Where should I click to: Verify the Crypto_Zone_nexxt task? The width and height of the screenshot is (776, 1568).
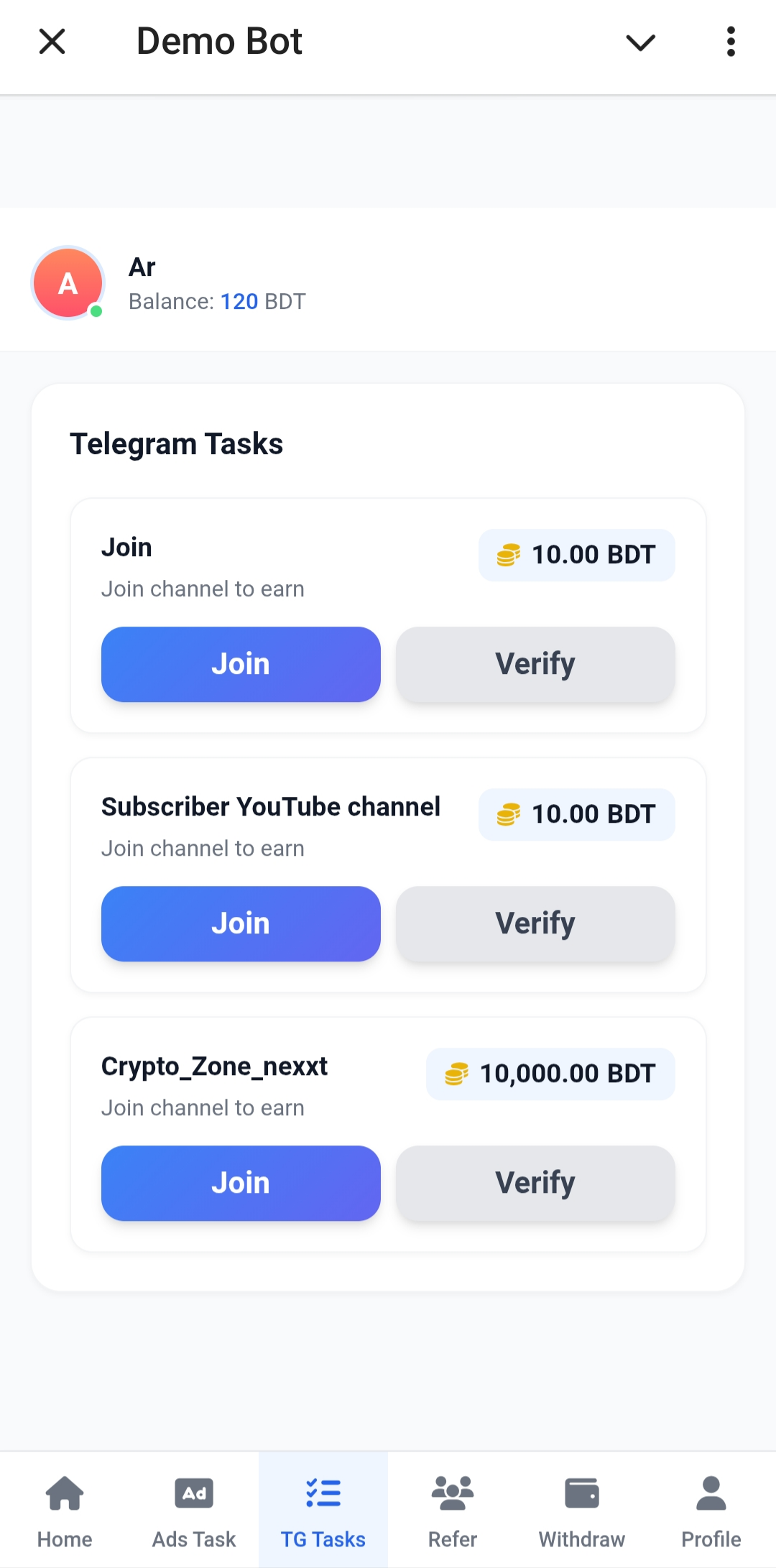pyautogui.click(x=535, y=1183)
